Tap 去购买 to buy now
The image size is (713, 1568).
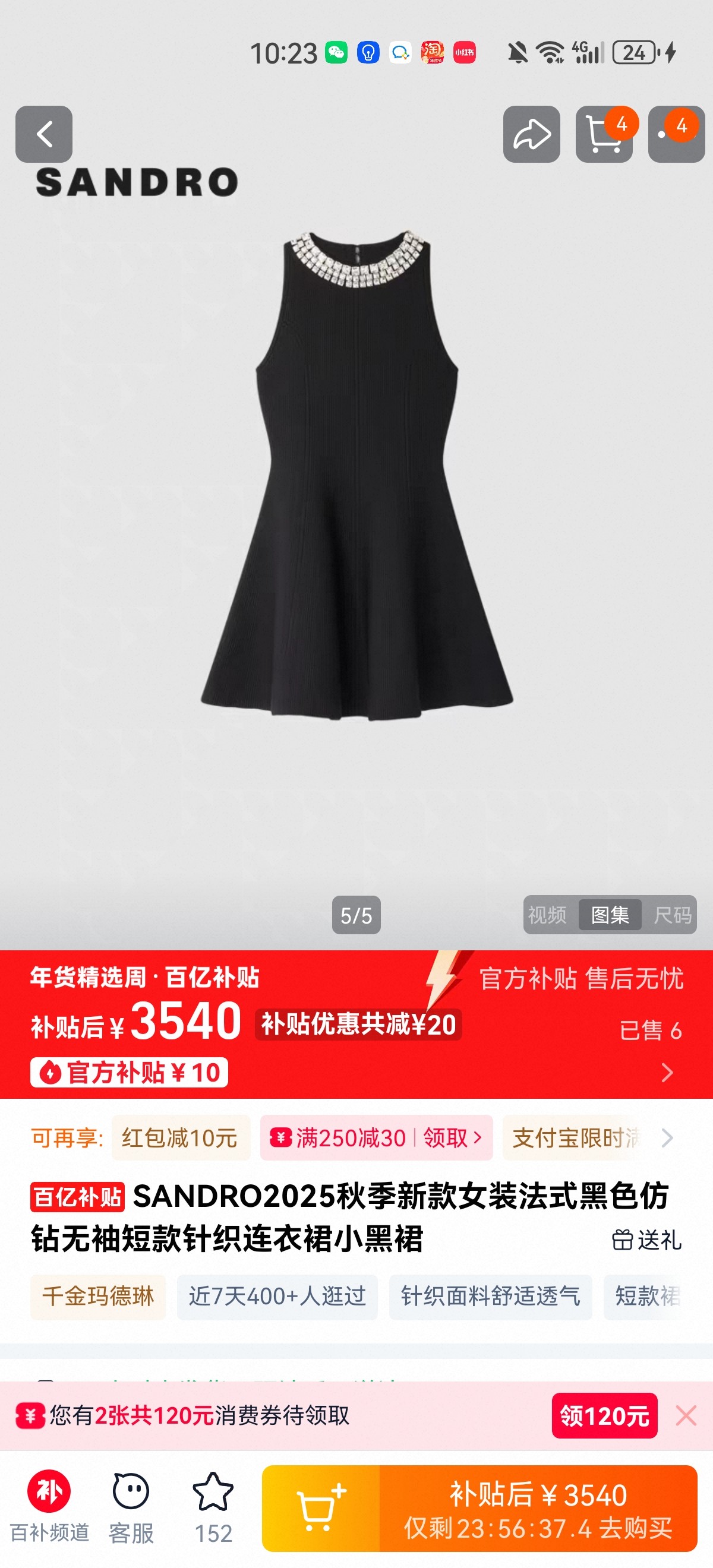point(538,1508)
